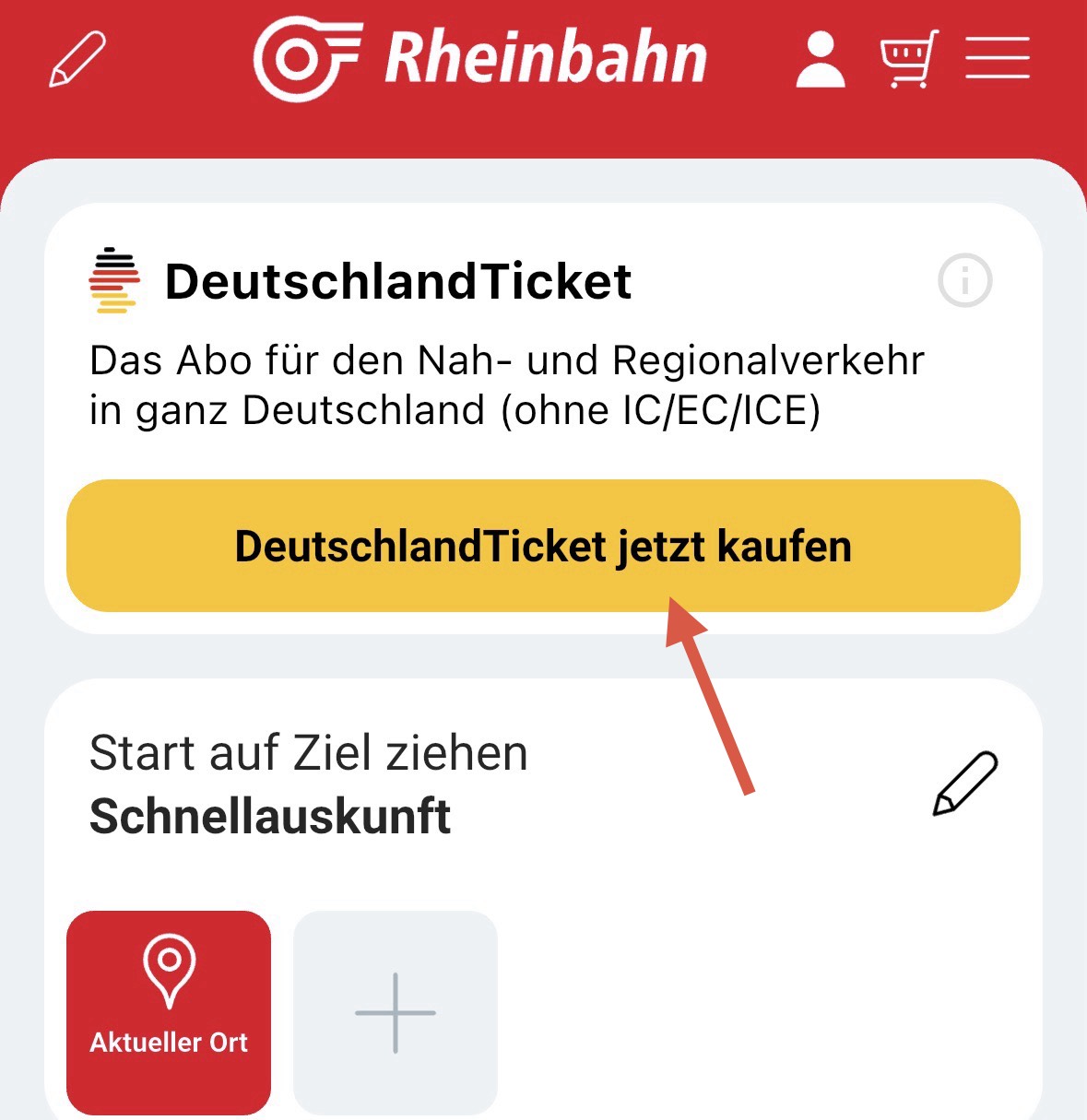Show DeutschlandTicket info
The width and height of the screenshot is (1087, 1120).
coord(964,280)
